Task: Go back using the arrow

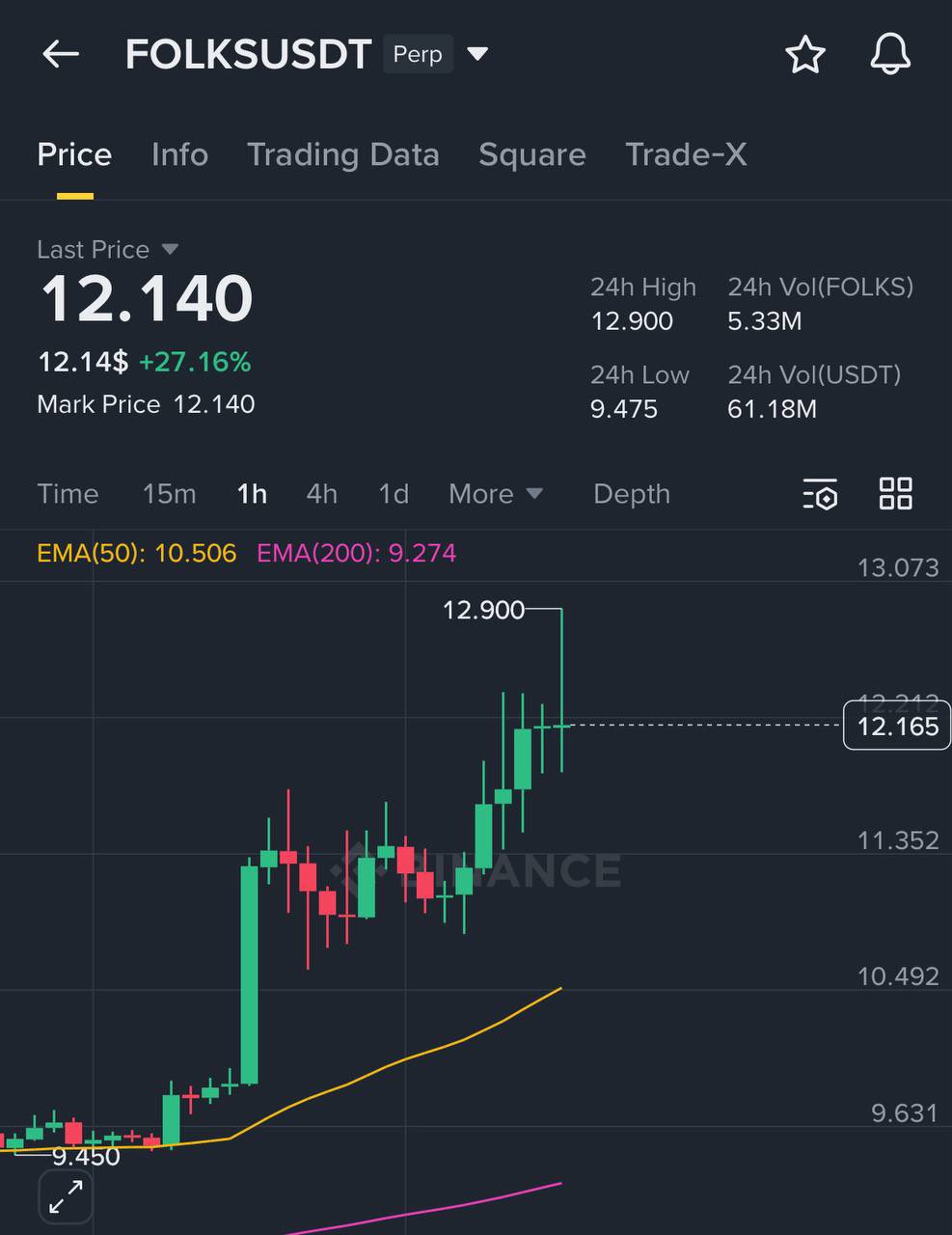Action: (60, 54)
